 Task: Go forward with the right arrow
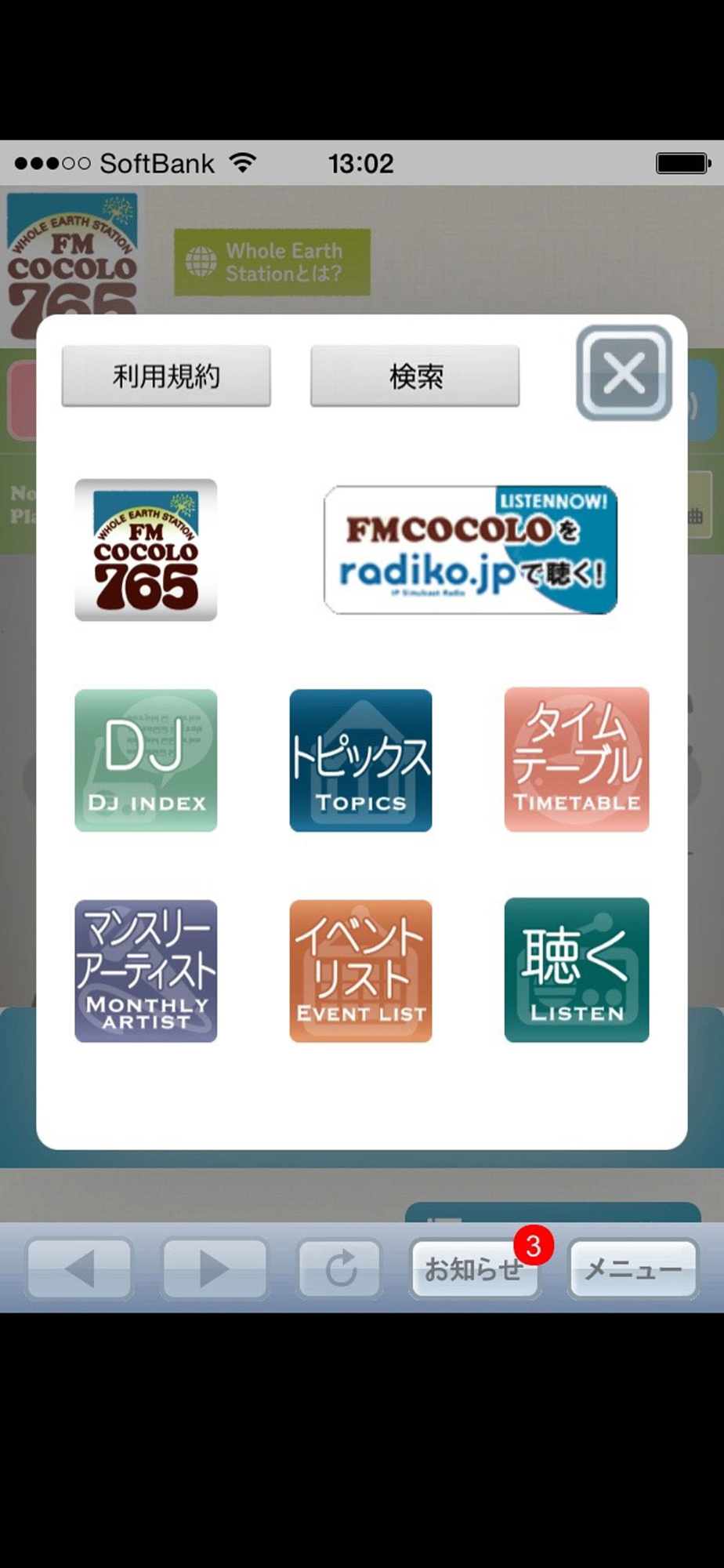[x=215, y=1269]
